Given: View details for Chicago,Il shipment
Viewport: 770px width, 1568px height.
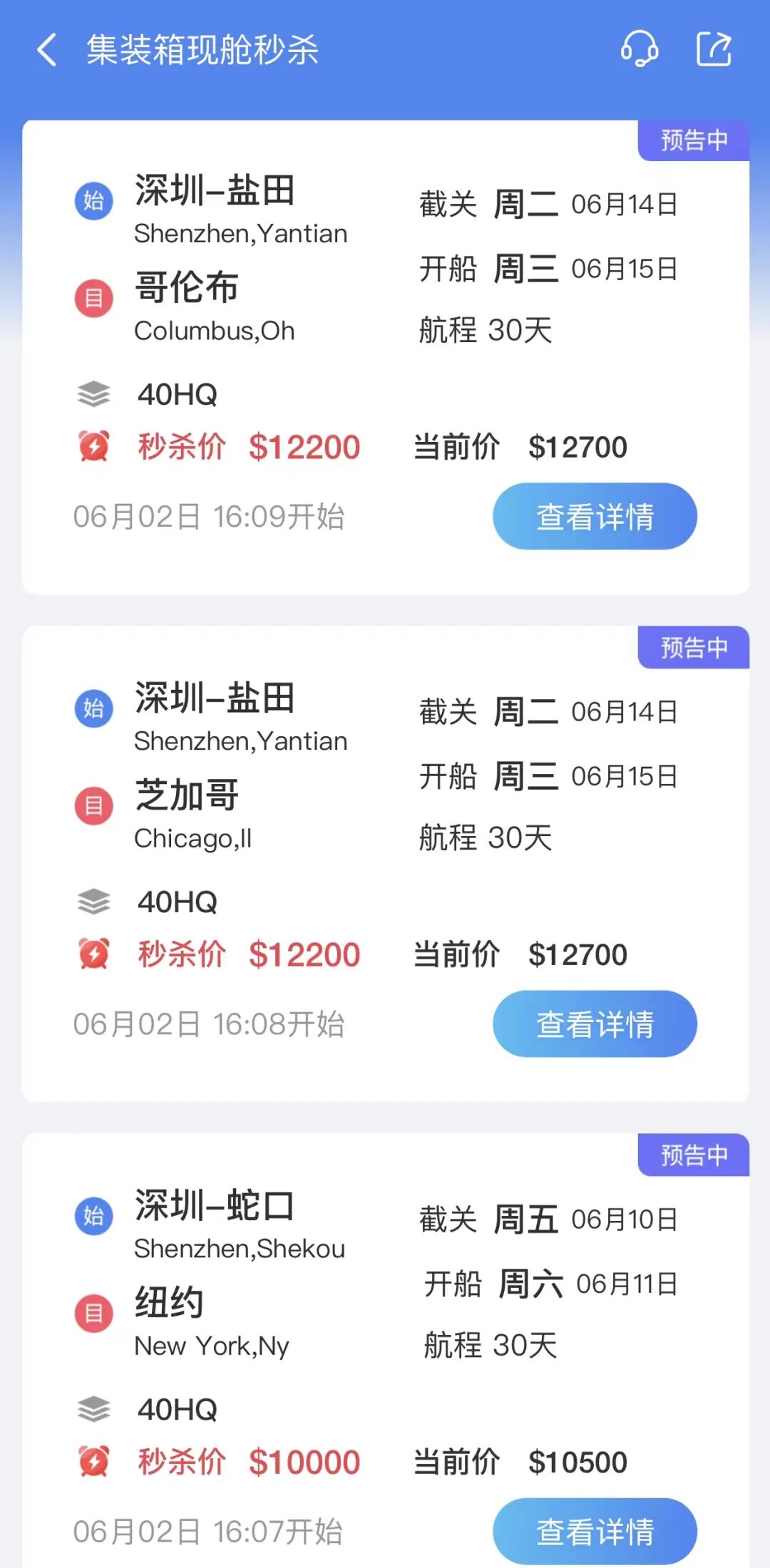Looking at the screenshot, I should coord(594,1023).
